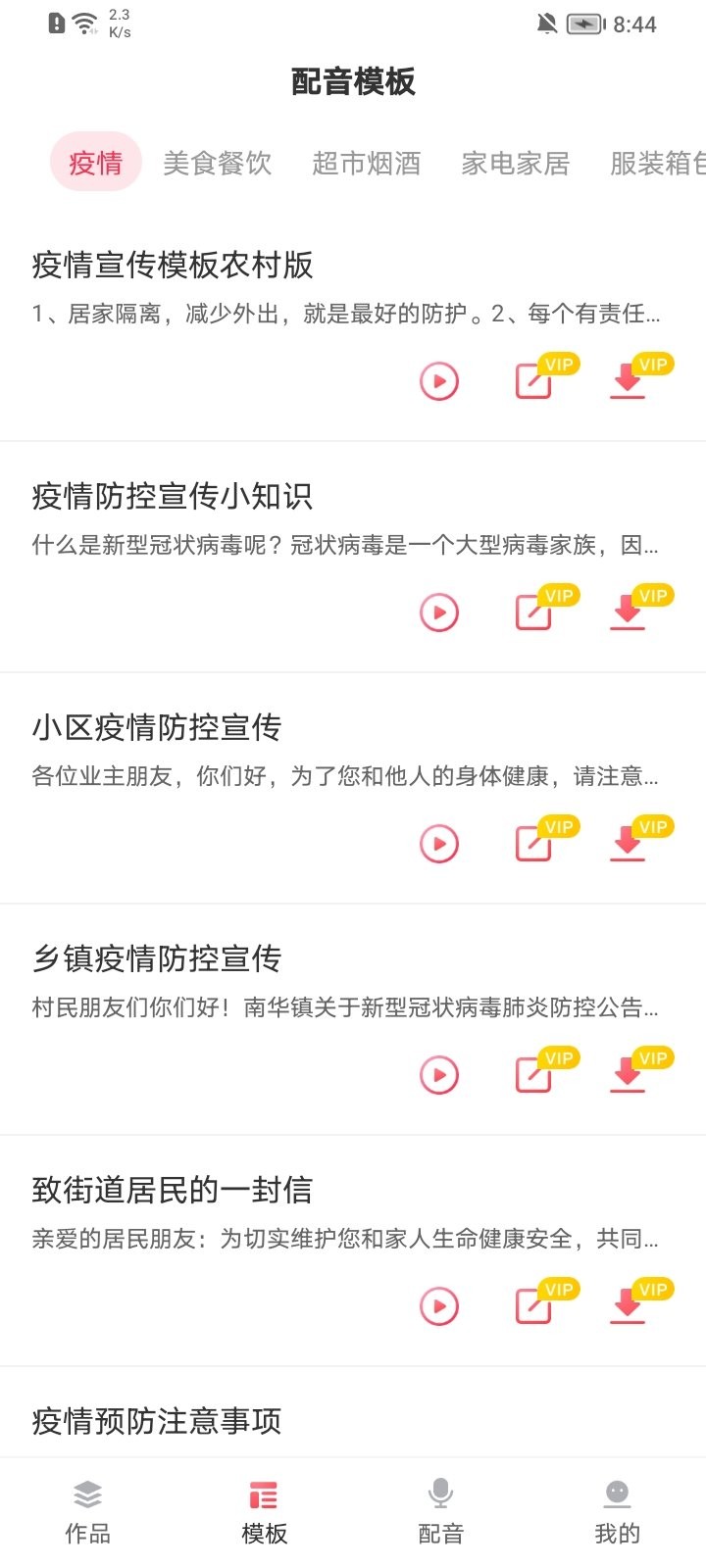The width and height of the screenshot is (706, 1568).
Task: Play the 疫情宣传模板农村版 audio preview
Action: (439, 380)
